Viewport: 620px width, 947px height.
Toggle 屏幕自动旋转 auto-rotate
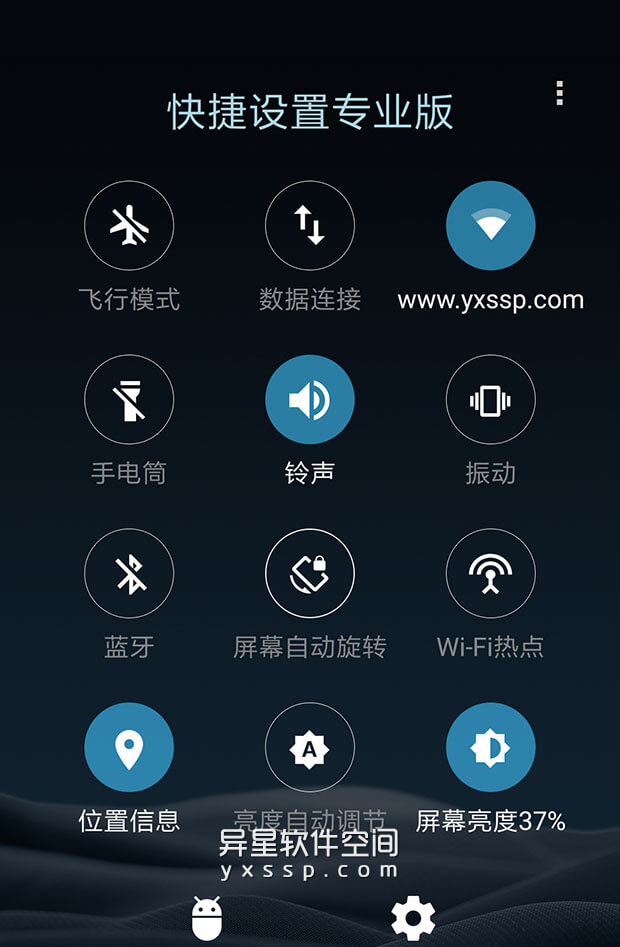pyautogui.click(x=310, y=574)
